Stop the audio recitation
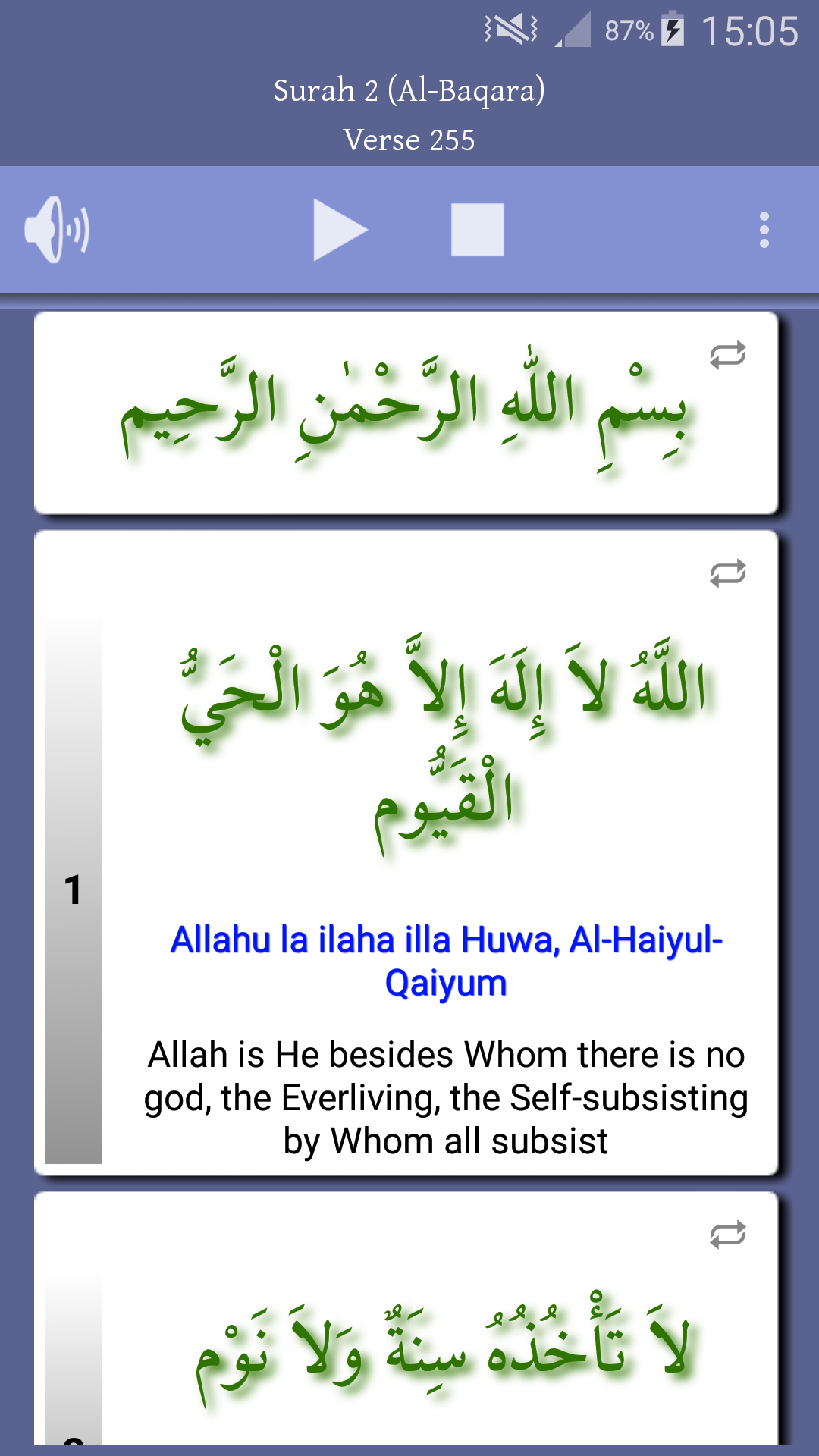The image size is (819, 1456). coord(477,230)
